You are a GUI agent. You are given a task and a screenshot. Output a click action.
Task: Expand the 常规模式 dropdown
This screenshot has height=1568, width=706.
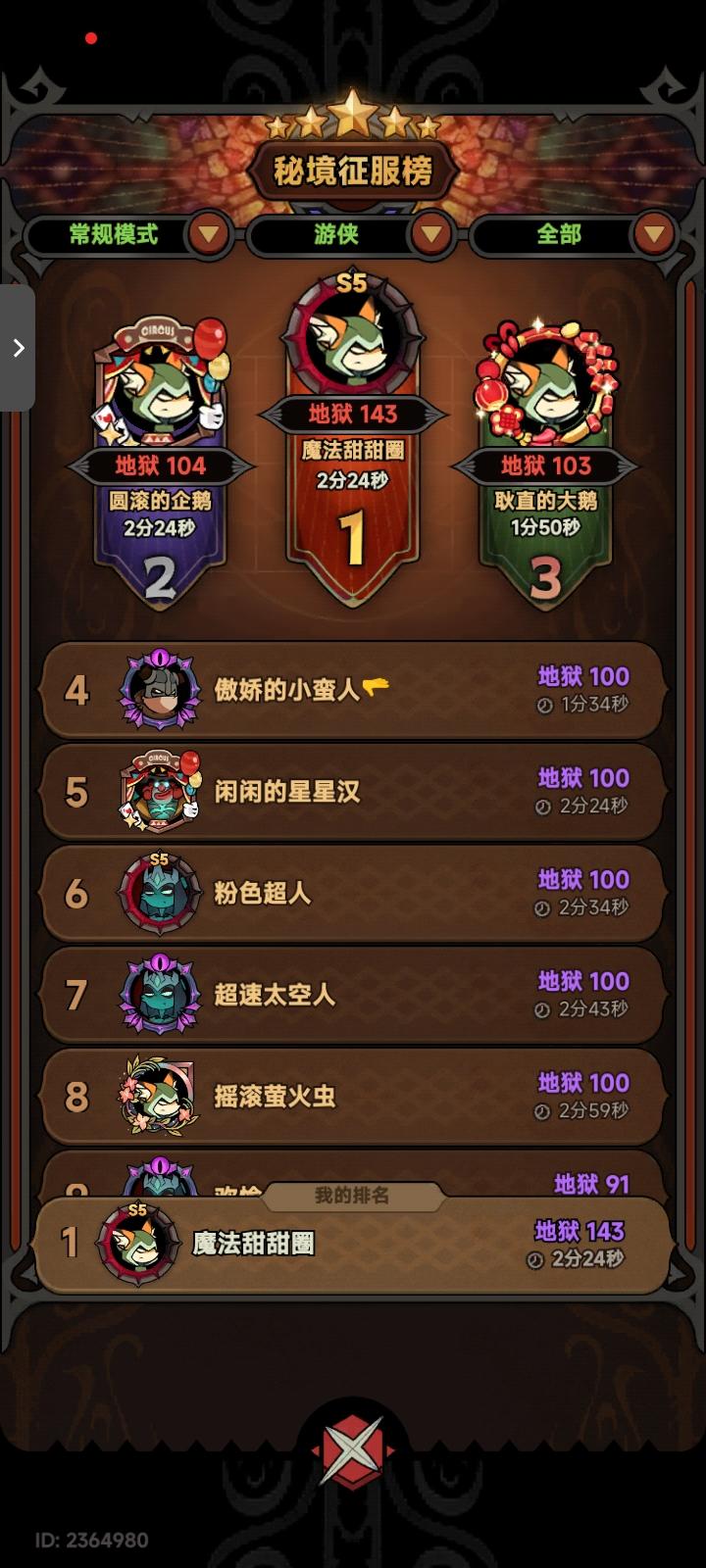coord(207,235)
